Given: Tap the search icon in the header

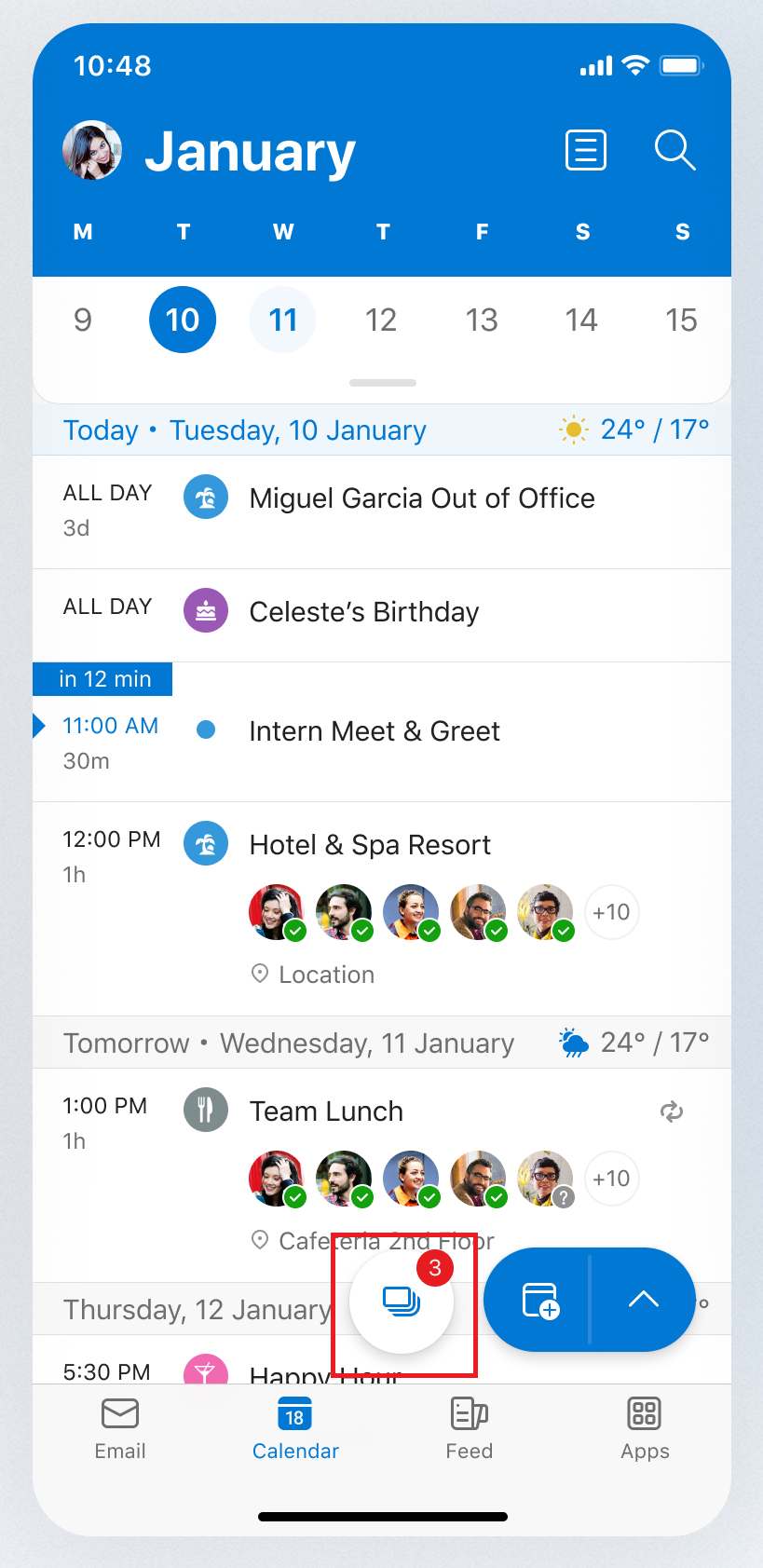Looking at the screenshot, I should point(675,150).
